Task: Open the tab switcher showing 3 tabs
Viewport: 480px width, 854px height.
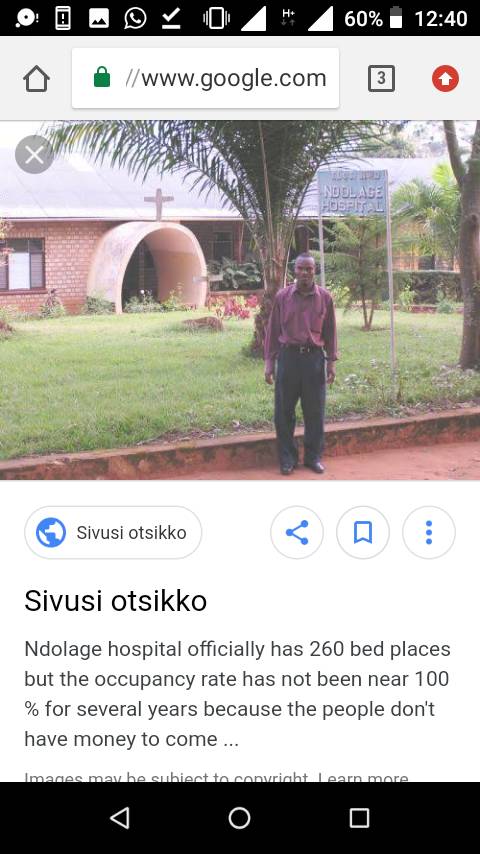Action: pyautogui.click(x=381, y=78)
